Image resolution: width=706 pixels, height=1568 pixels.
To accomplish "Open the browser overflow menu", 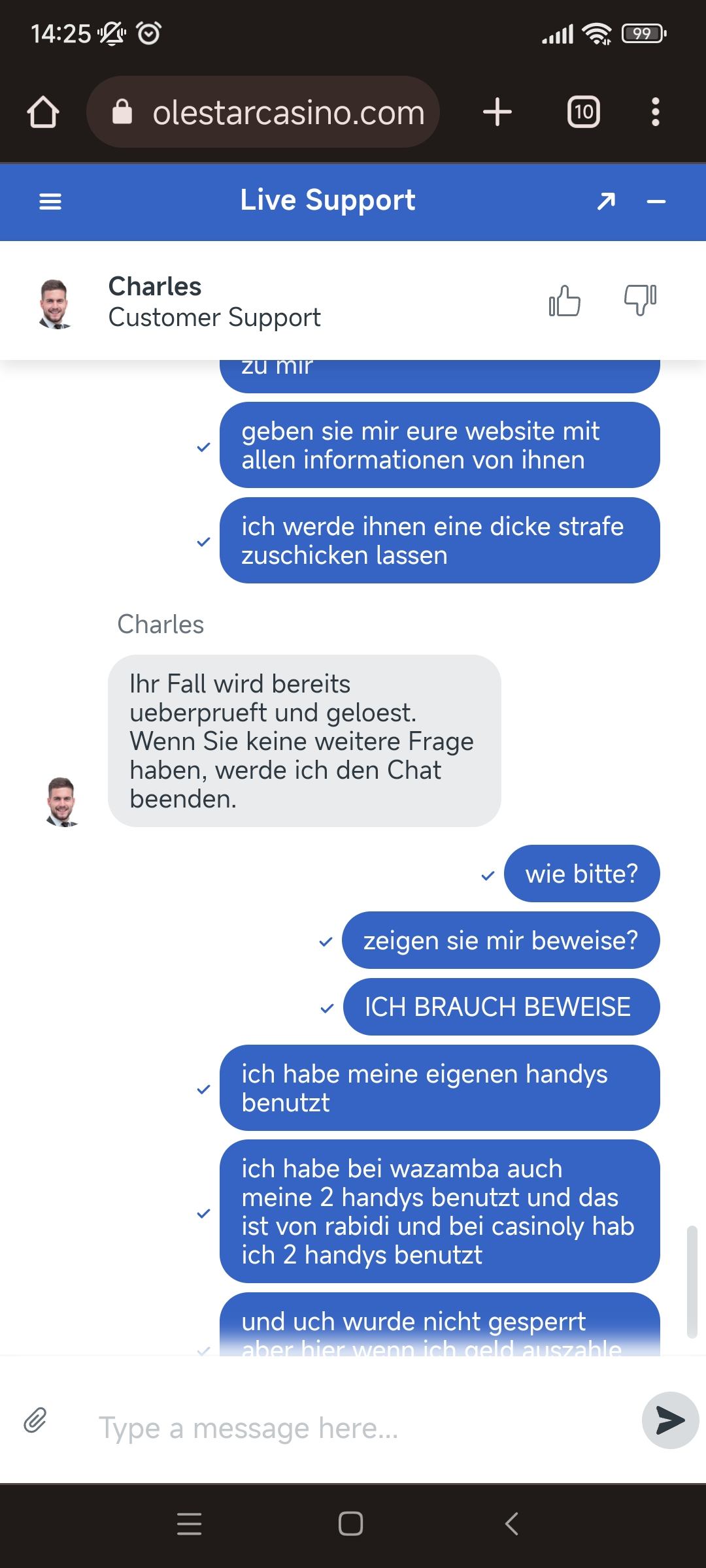I will point(655,112).
